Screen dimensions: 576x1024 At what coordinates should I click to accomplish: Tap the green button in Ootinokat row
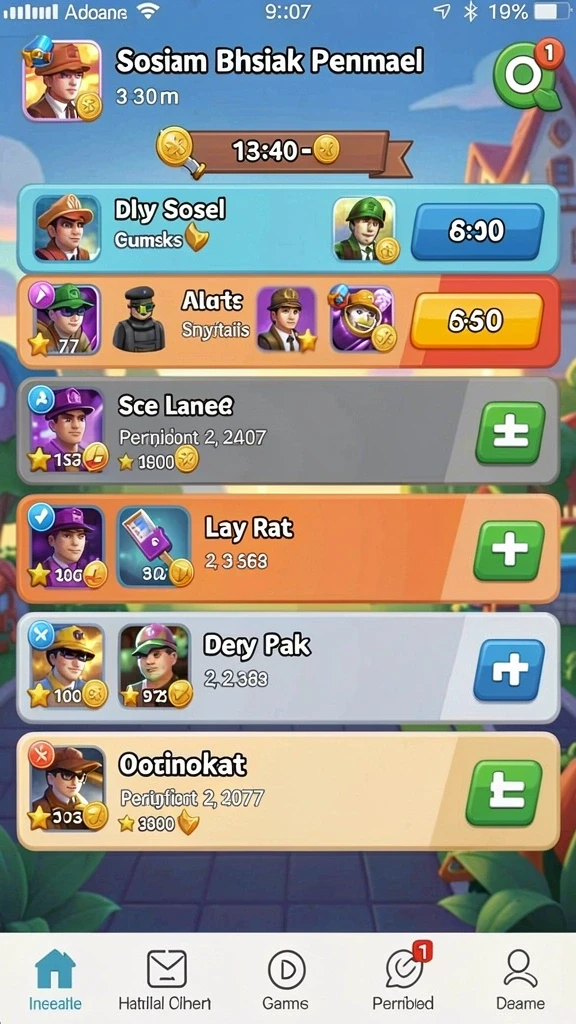504,793
